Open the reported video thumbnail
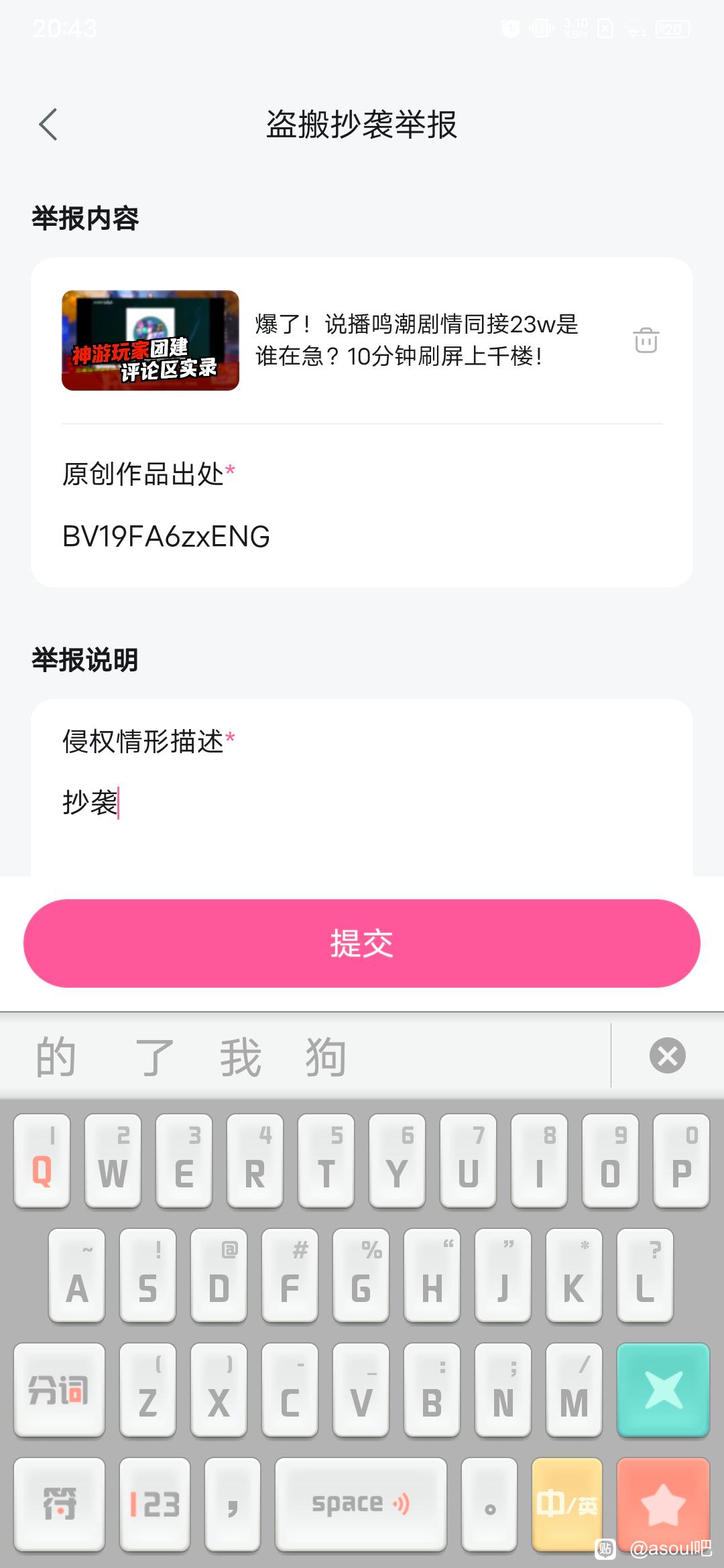The height and width of the screenshot is (1568, 724). [x=150, y=340]
